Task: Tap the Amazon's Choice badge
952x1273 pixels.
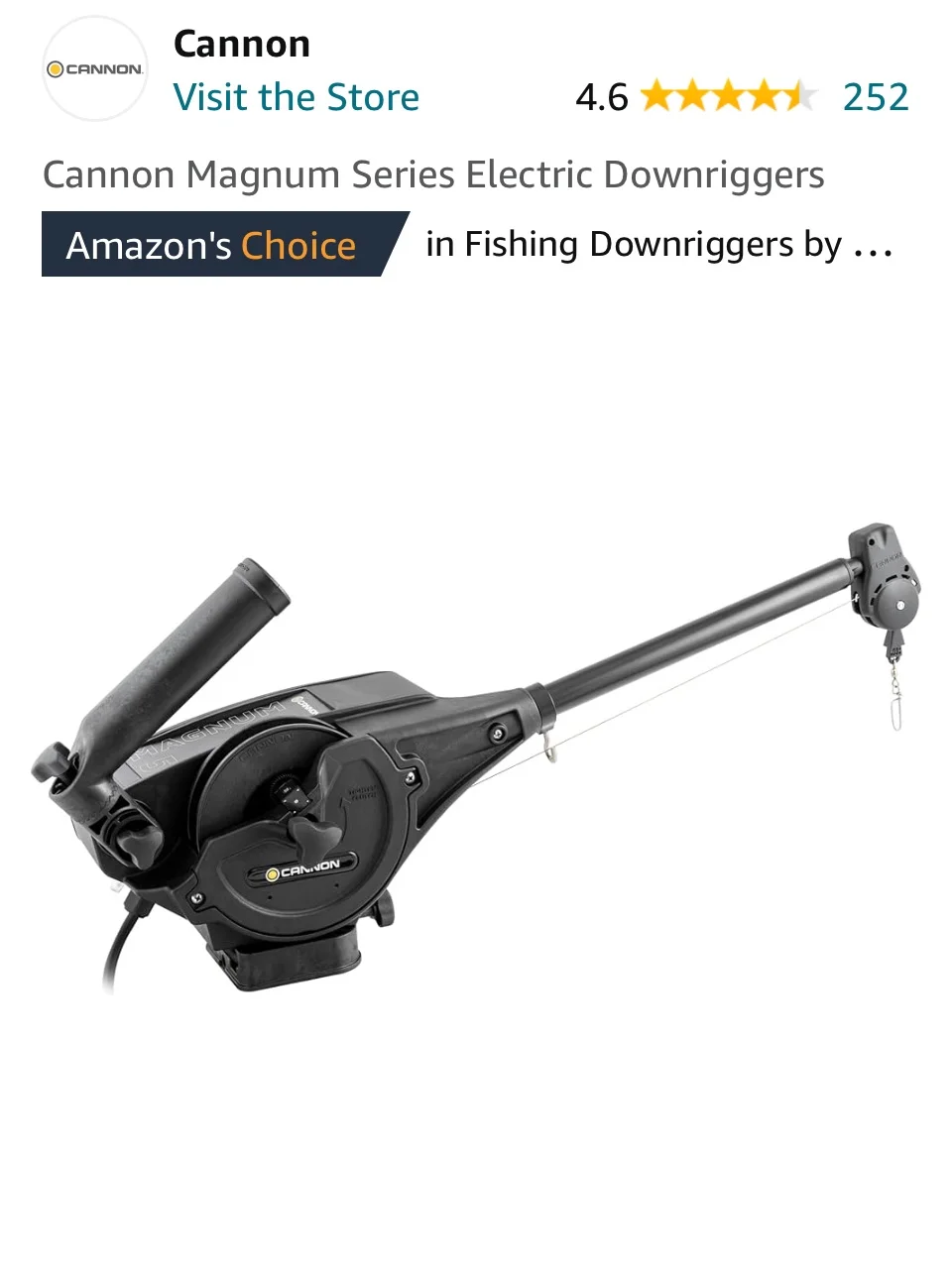Action: [x=212, y=245]
